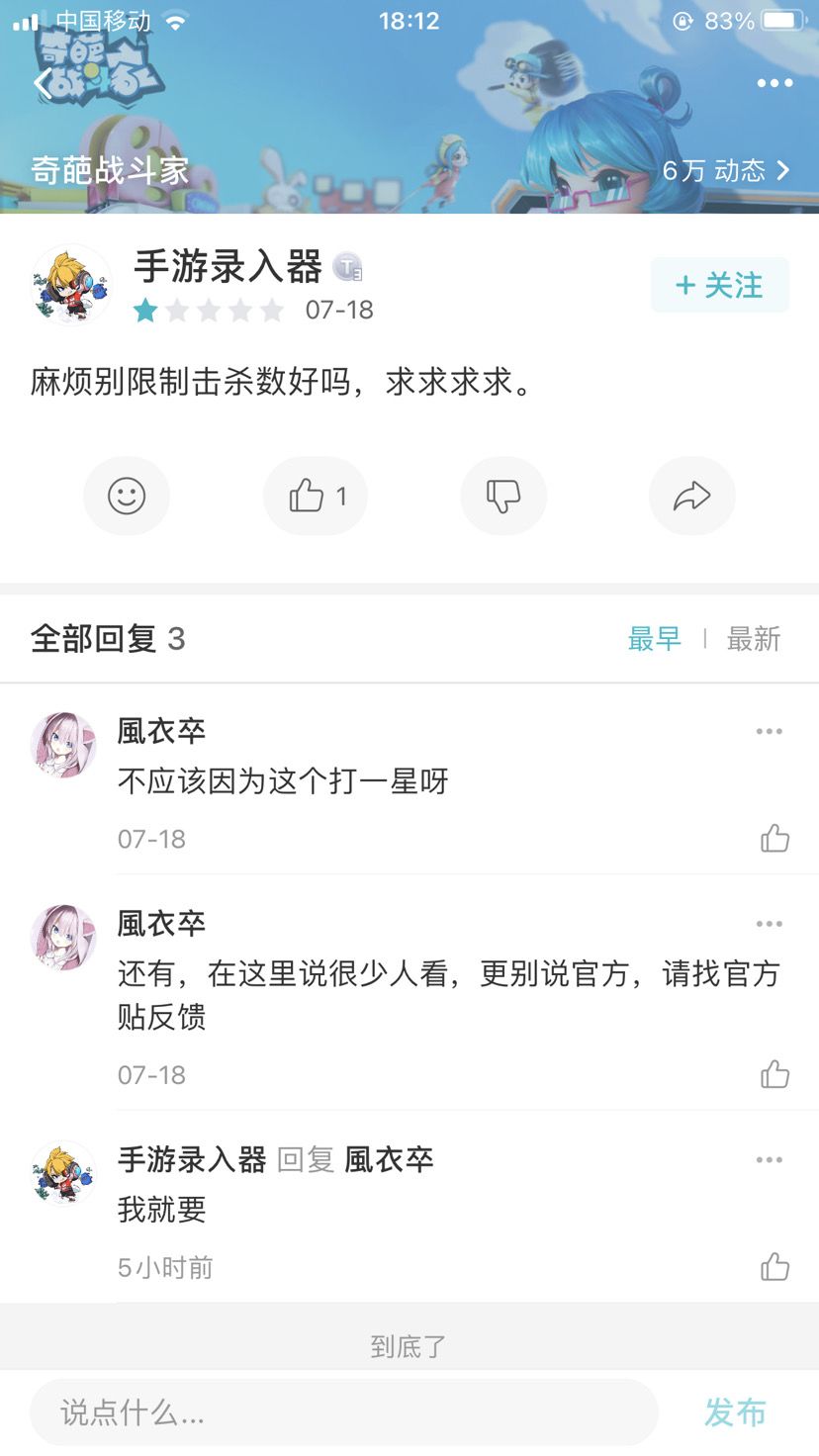Open the 6万 动态 feed link

coord(726,170)
